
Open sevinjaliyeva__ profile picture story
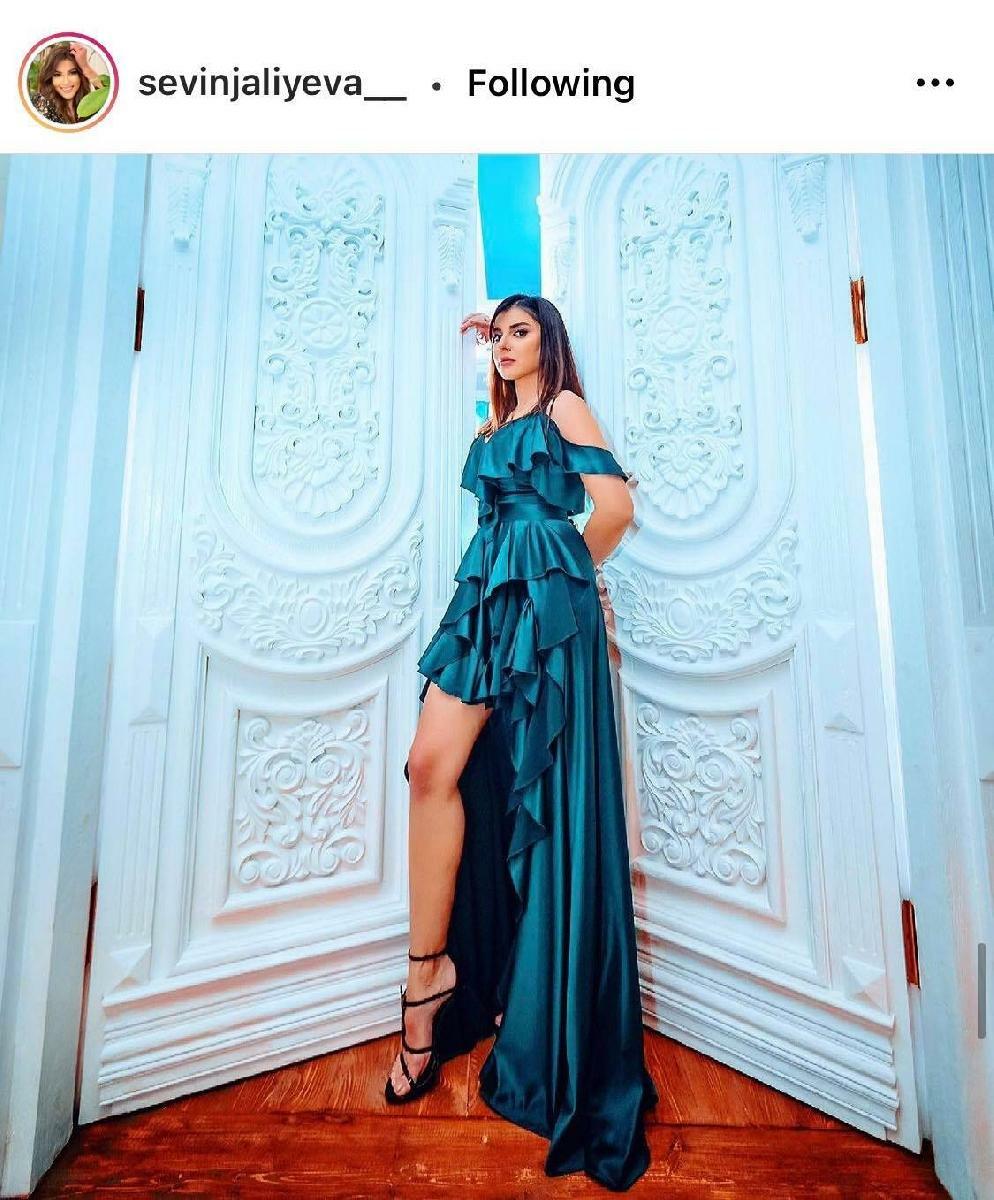click(68, 83)
